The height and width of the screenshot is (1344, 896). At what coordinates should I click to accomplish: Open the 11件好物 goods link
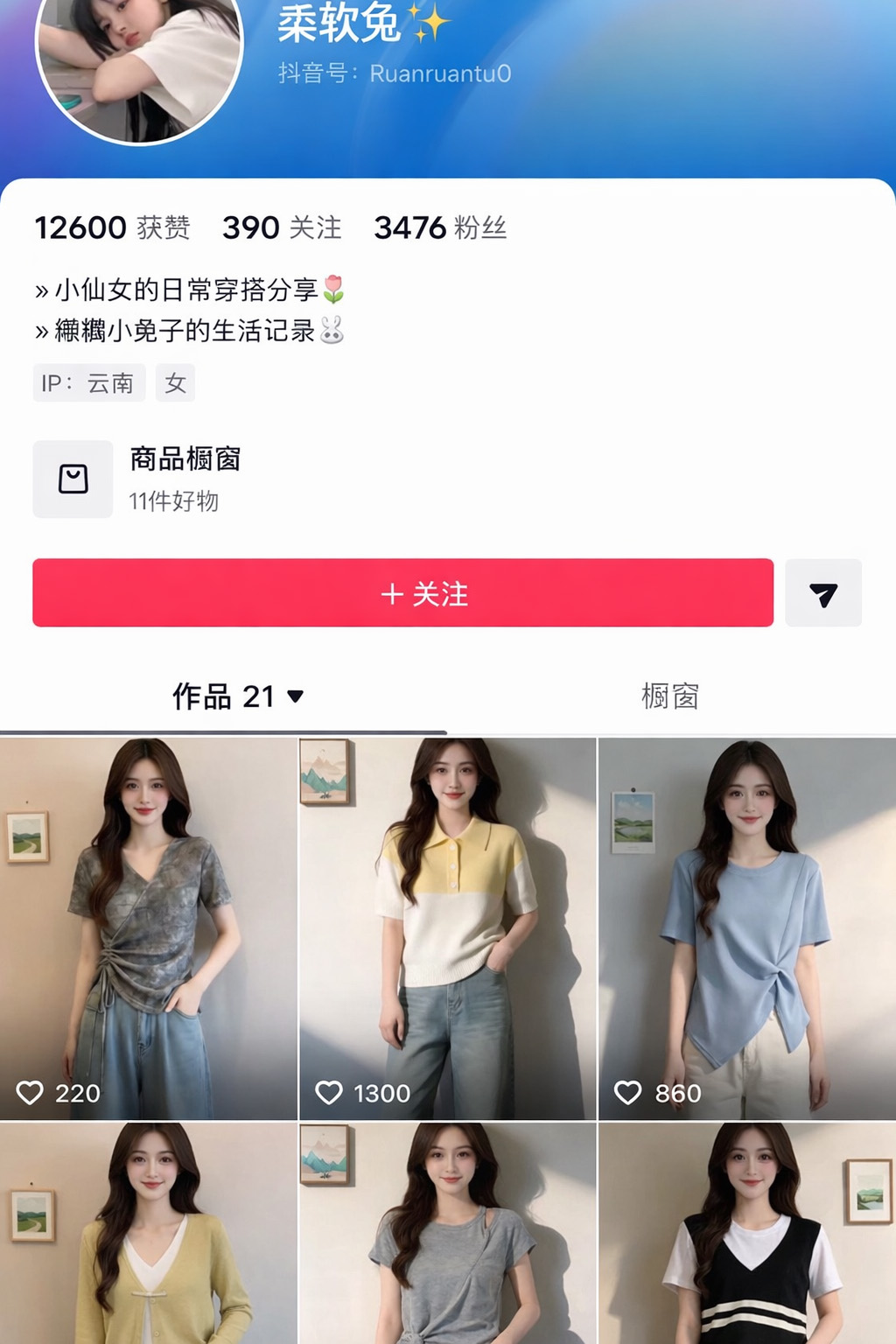(x=175, y=500)
